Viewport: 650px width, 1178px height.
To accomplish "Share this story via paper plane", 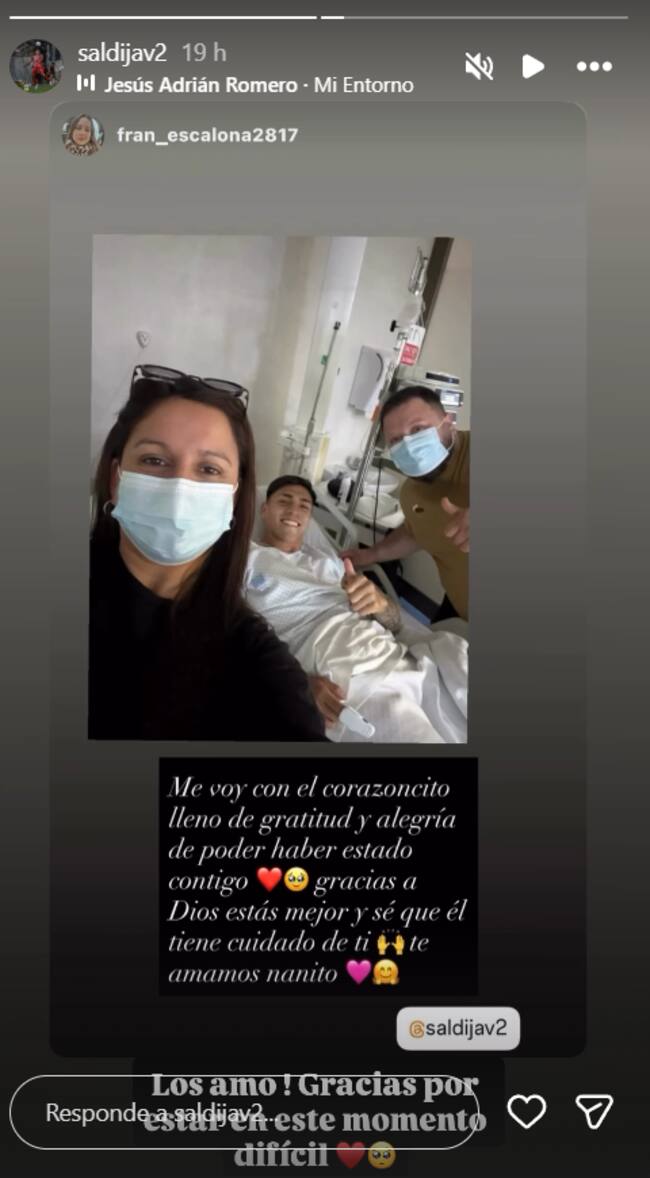I will pos(594,1111).
